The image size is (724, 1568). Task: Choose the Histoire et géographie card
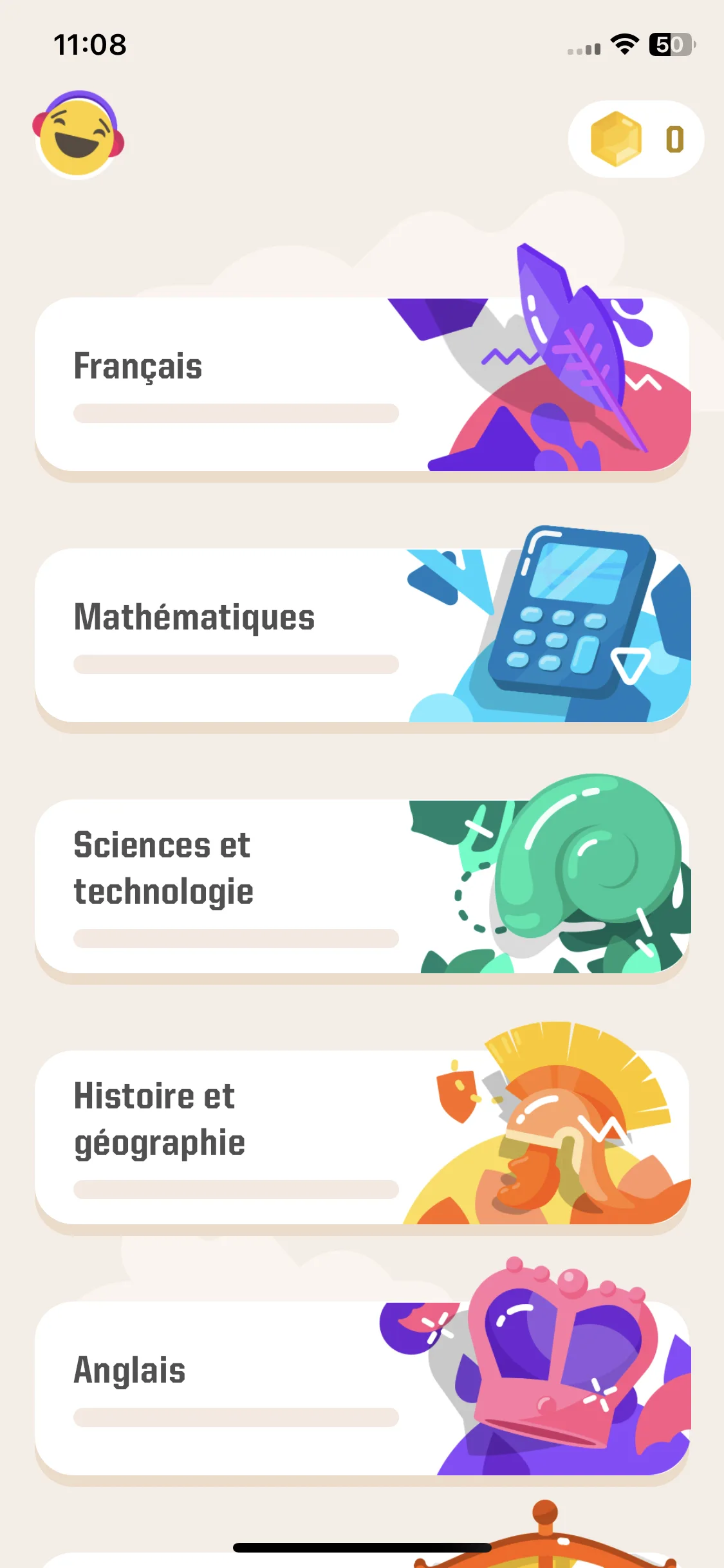(361, 1138)
